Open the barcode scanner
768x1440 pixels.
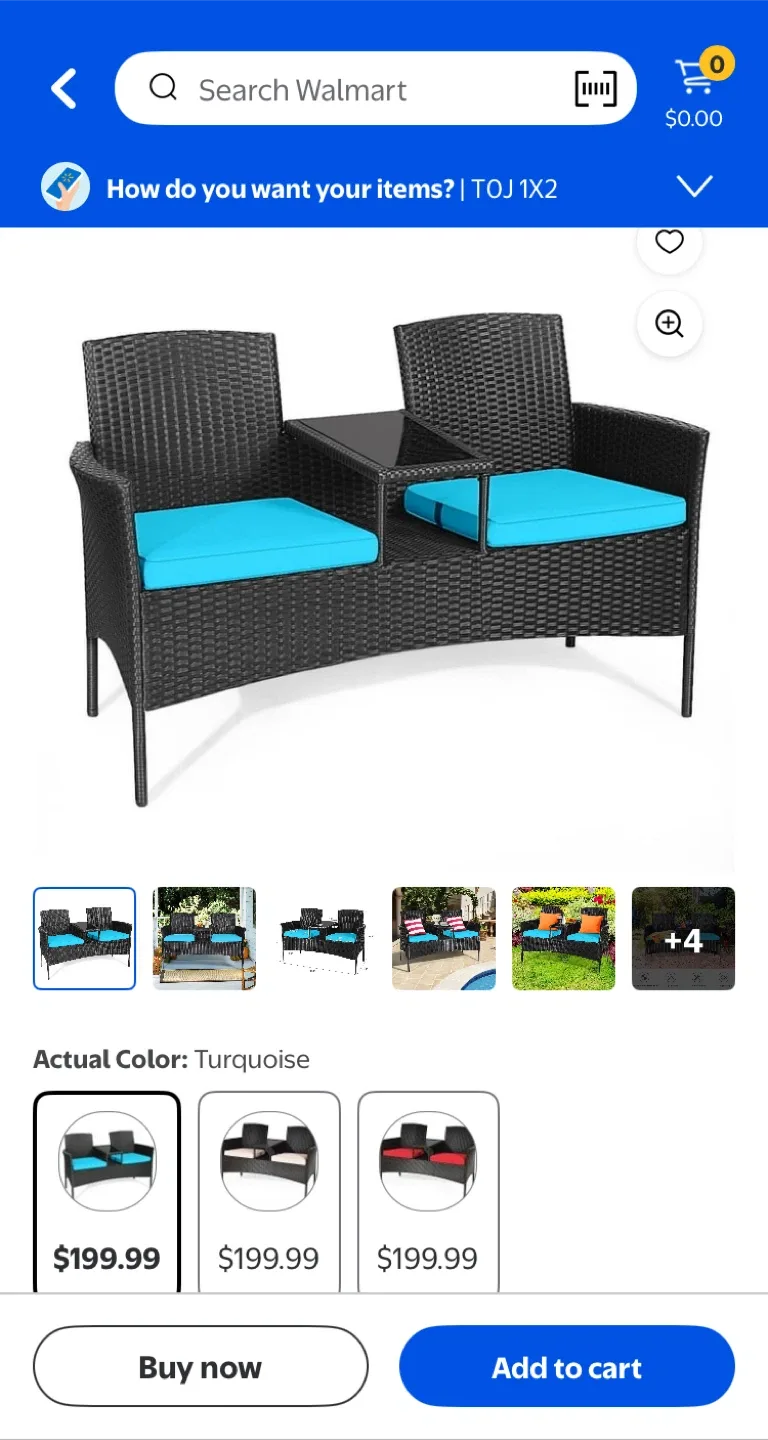click(596, 89)
